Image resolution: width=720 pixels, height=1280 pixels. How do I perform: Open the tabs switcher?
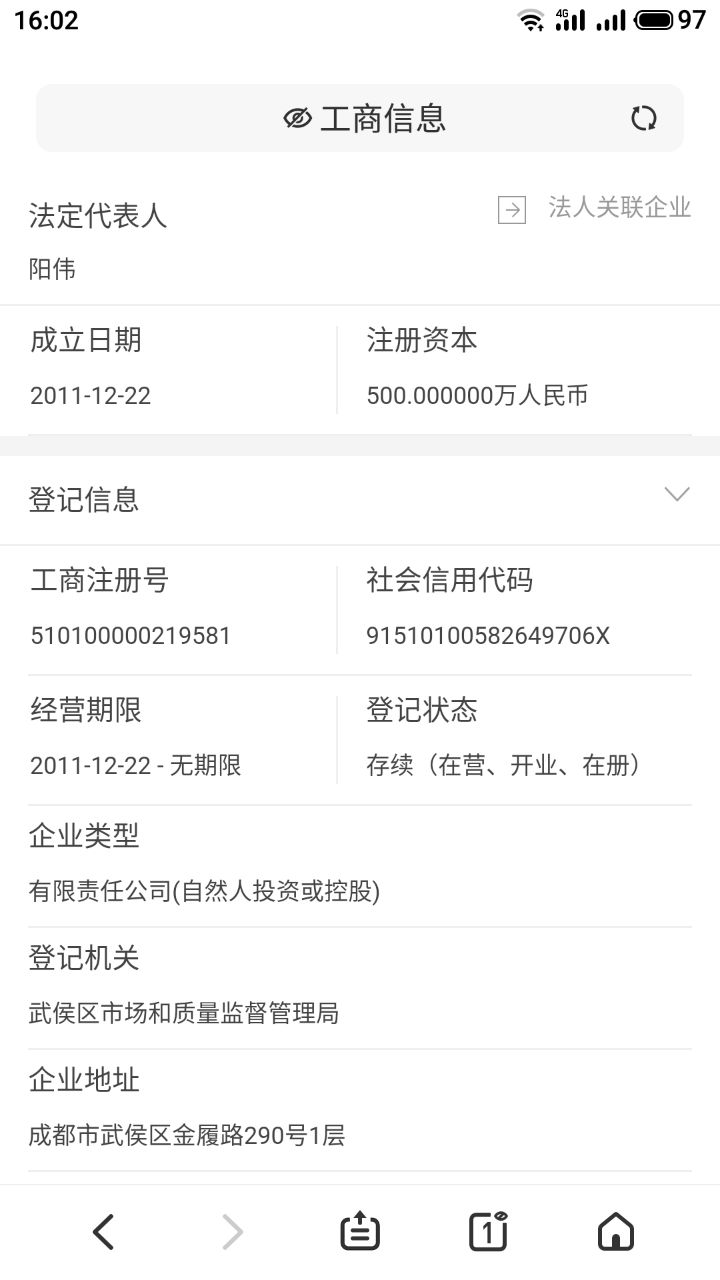[x=488, y=1232]
